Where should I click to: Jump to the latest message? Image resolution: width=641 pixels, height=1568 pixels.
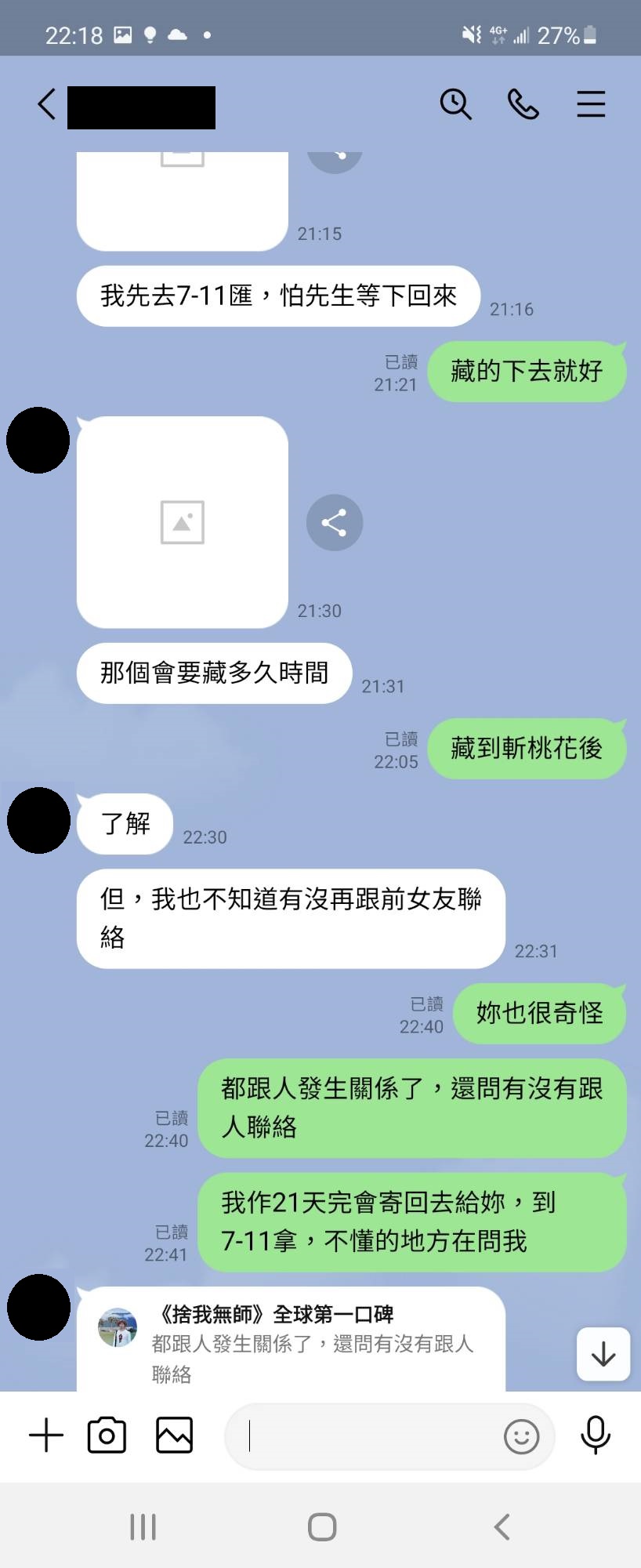(603, 1354)
